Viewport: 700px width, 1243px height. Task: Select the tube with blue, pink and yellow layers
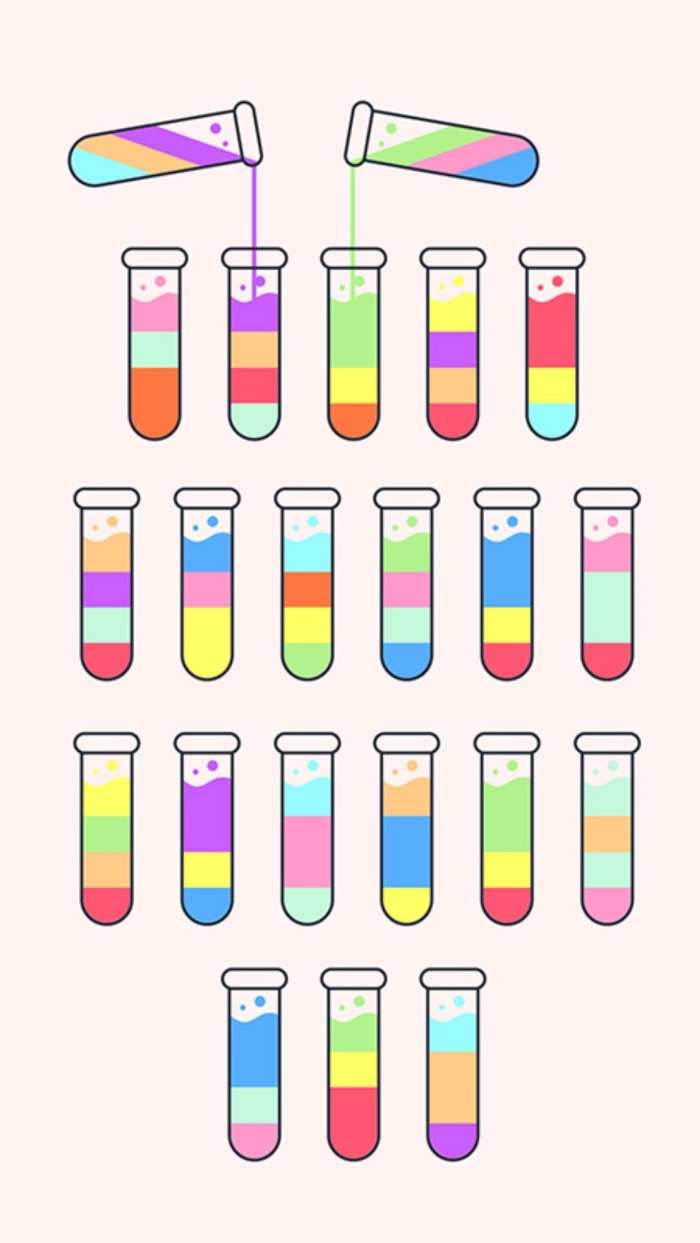pyautogui.click(x=207, y=590)
